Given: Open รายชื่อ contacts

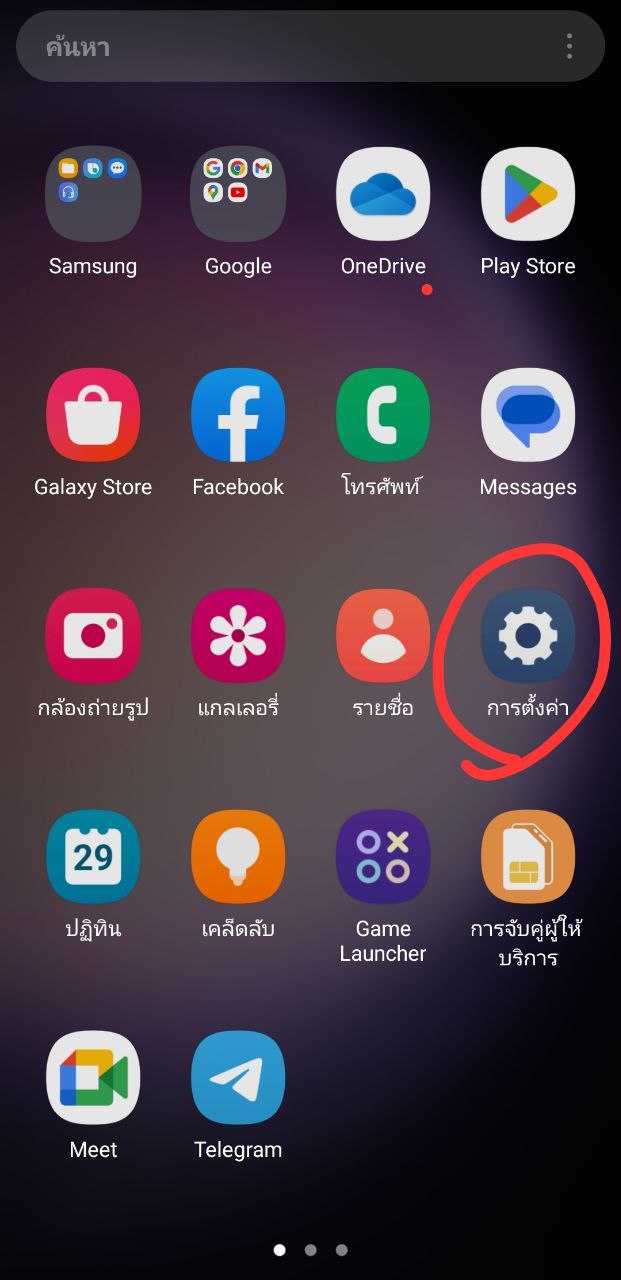Looking at the screenshot, I should coord(383,636).
